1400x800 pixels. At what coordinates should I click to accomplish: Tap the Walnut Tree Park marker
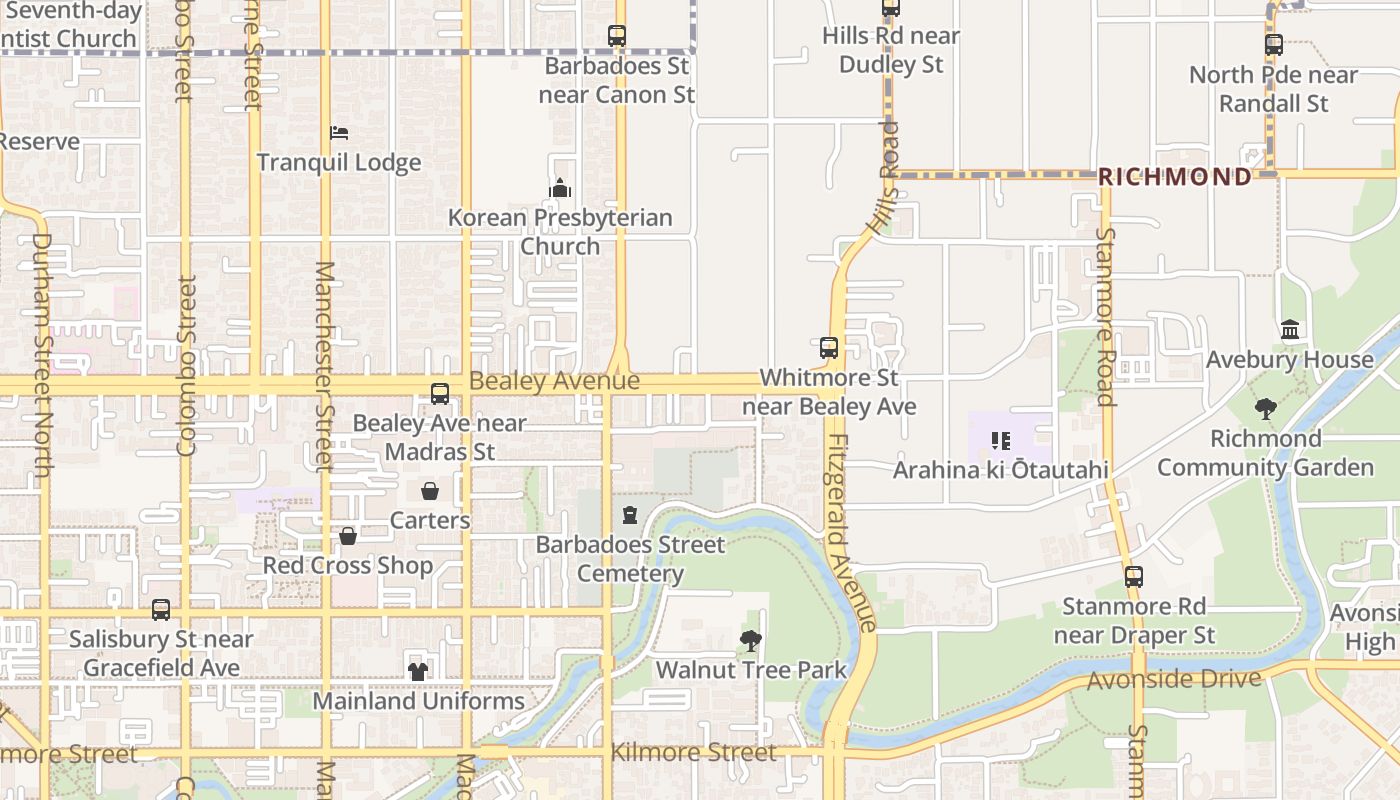tap(751, 641)
